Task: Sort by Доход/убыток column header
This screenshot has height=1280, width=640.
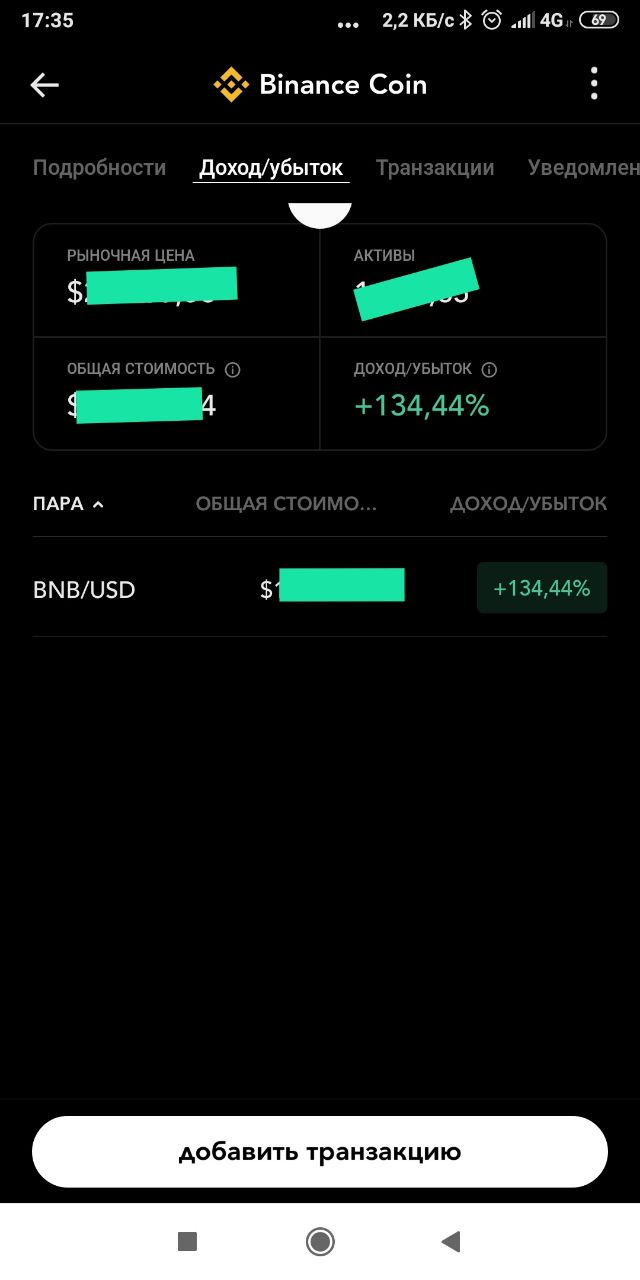Action: tap(528, 504)
